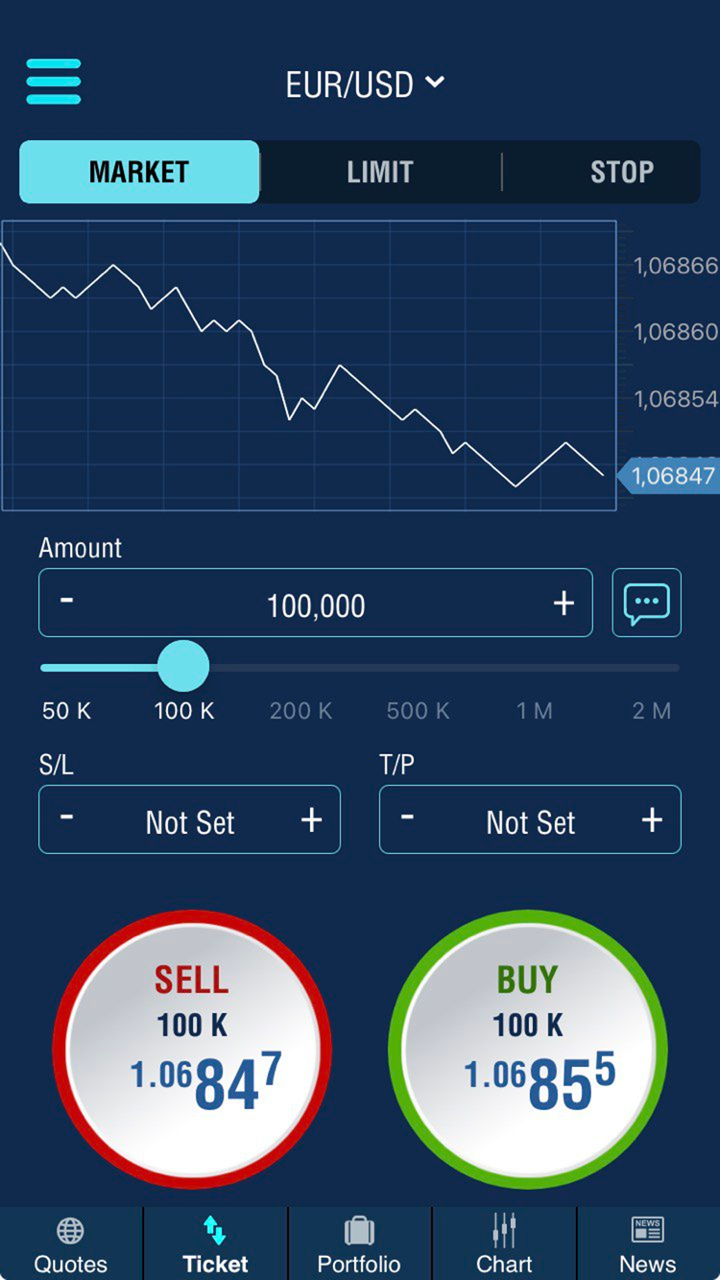Increase the T/P value
The width and height of the screenshot is (720, 1280).
coord(652,820)
